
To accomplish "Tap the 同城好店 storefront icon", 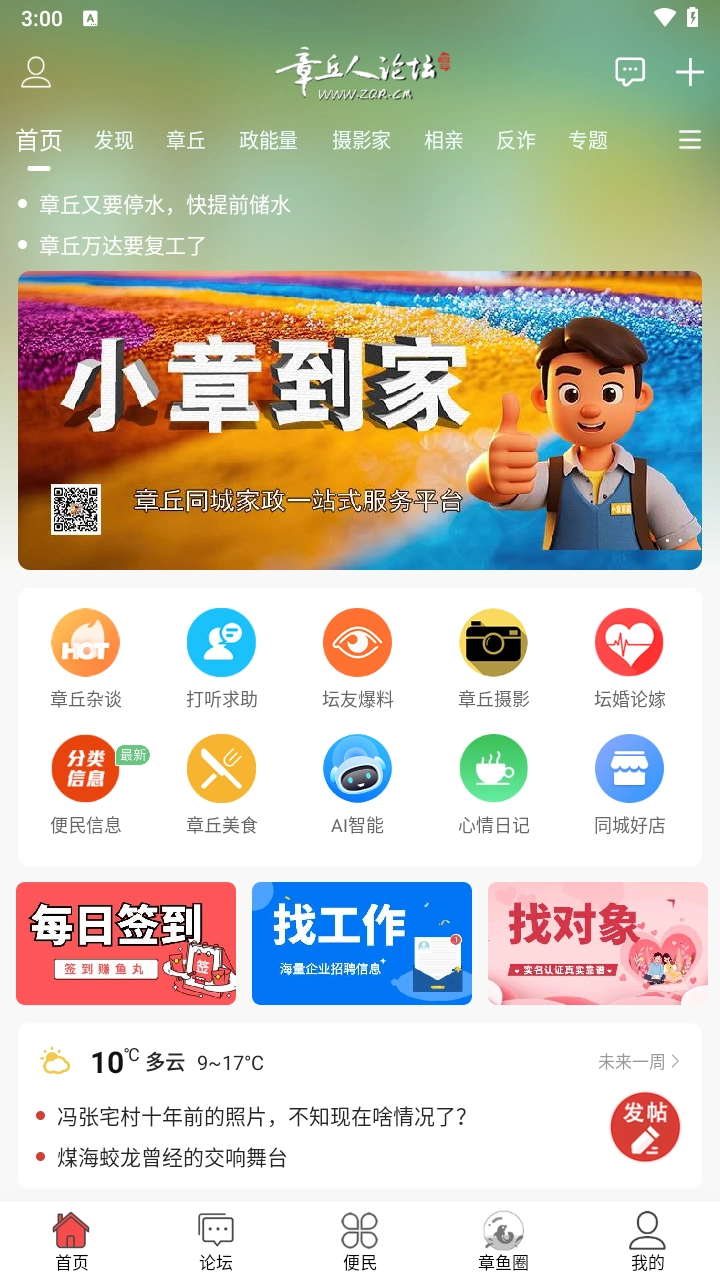I will pyautogui.click(x=629, y=768).
